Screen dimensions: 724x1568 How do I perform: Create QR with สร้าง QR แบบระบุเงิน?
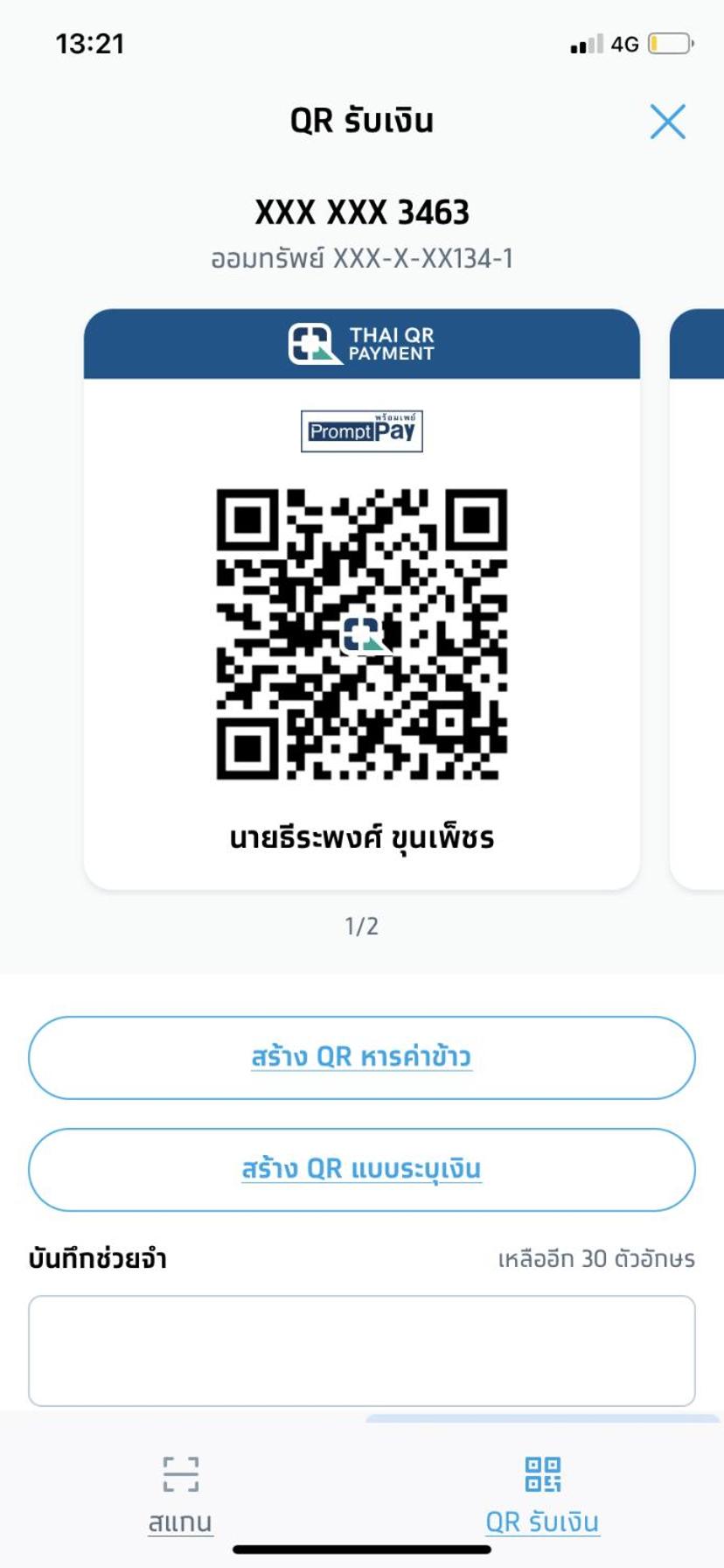(x=362, y=1170)
